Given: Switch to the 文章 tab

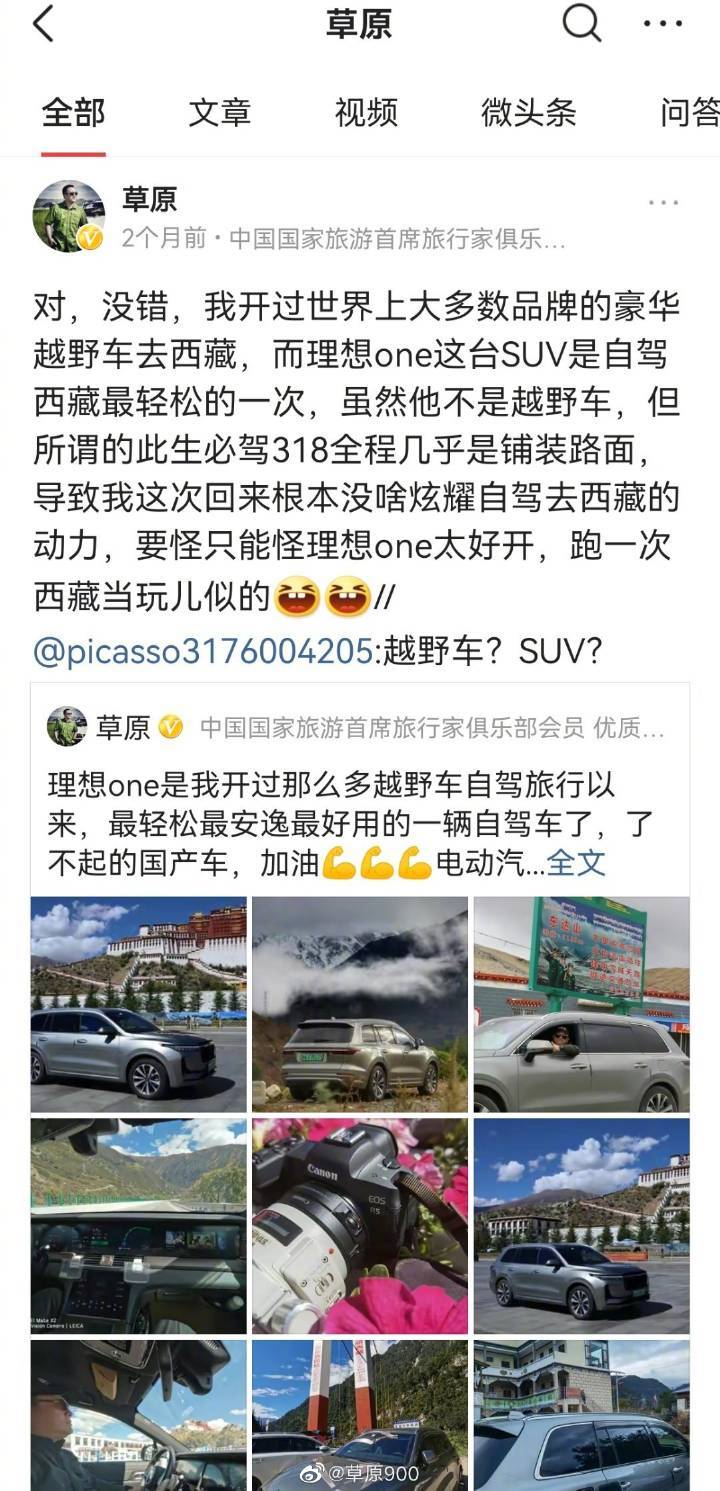Looking at the screenshot, I should click(x=219, y=113).
